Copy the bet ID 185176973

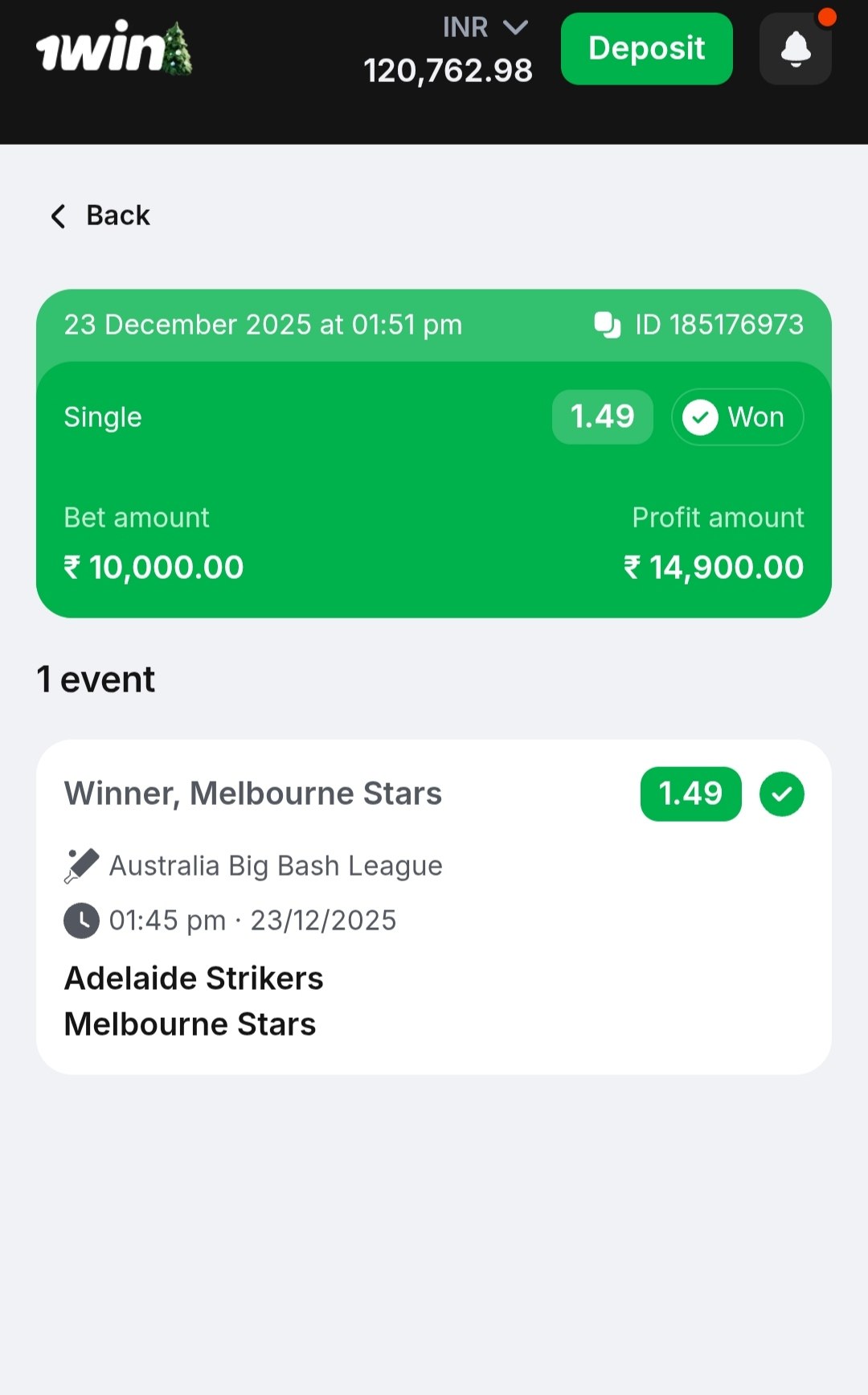click(x=608, y=325)
